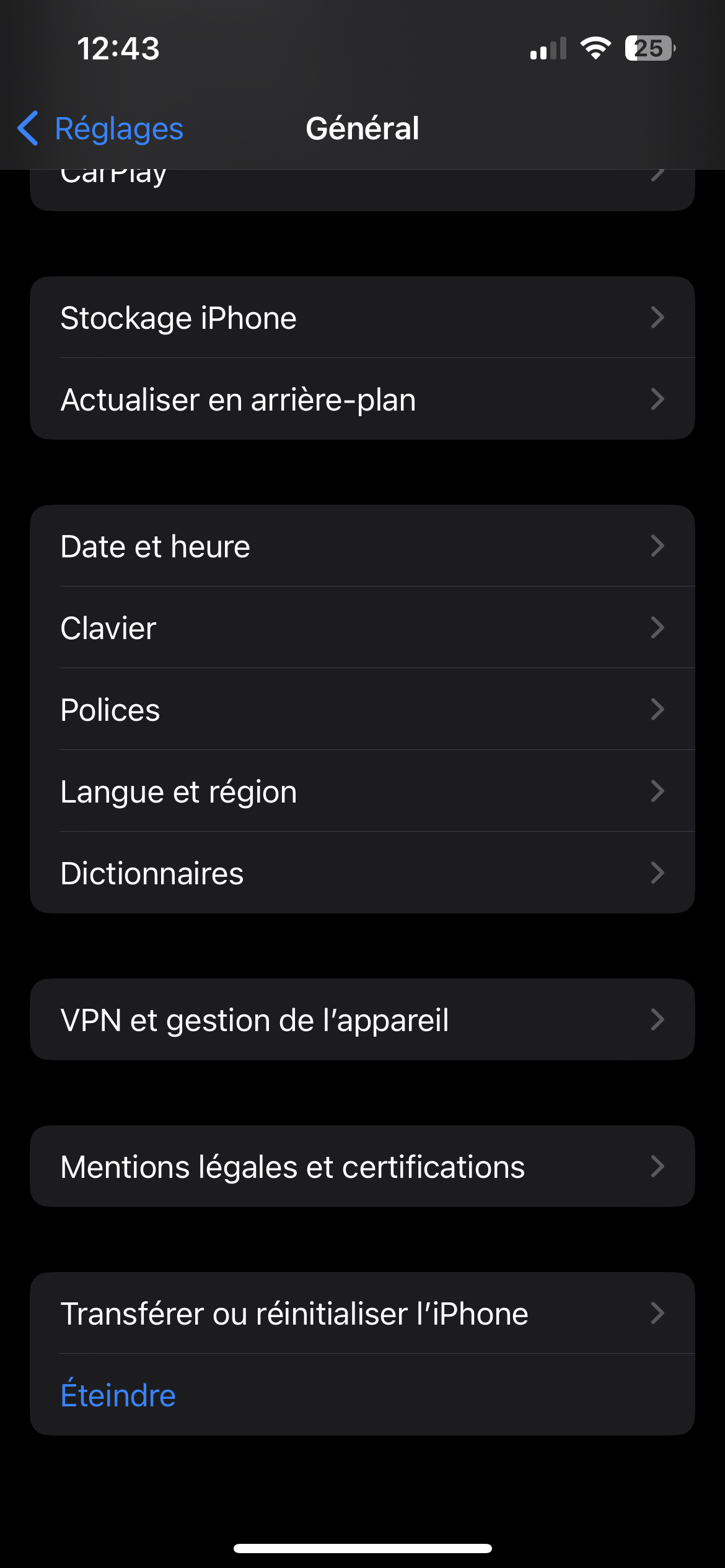Expand the Polices row chevron
The height and width of the screenshot is (1568, 725).
point(657,709)
